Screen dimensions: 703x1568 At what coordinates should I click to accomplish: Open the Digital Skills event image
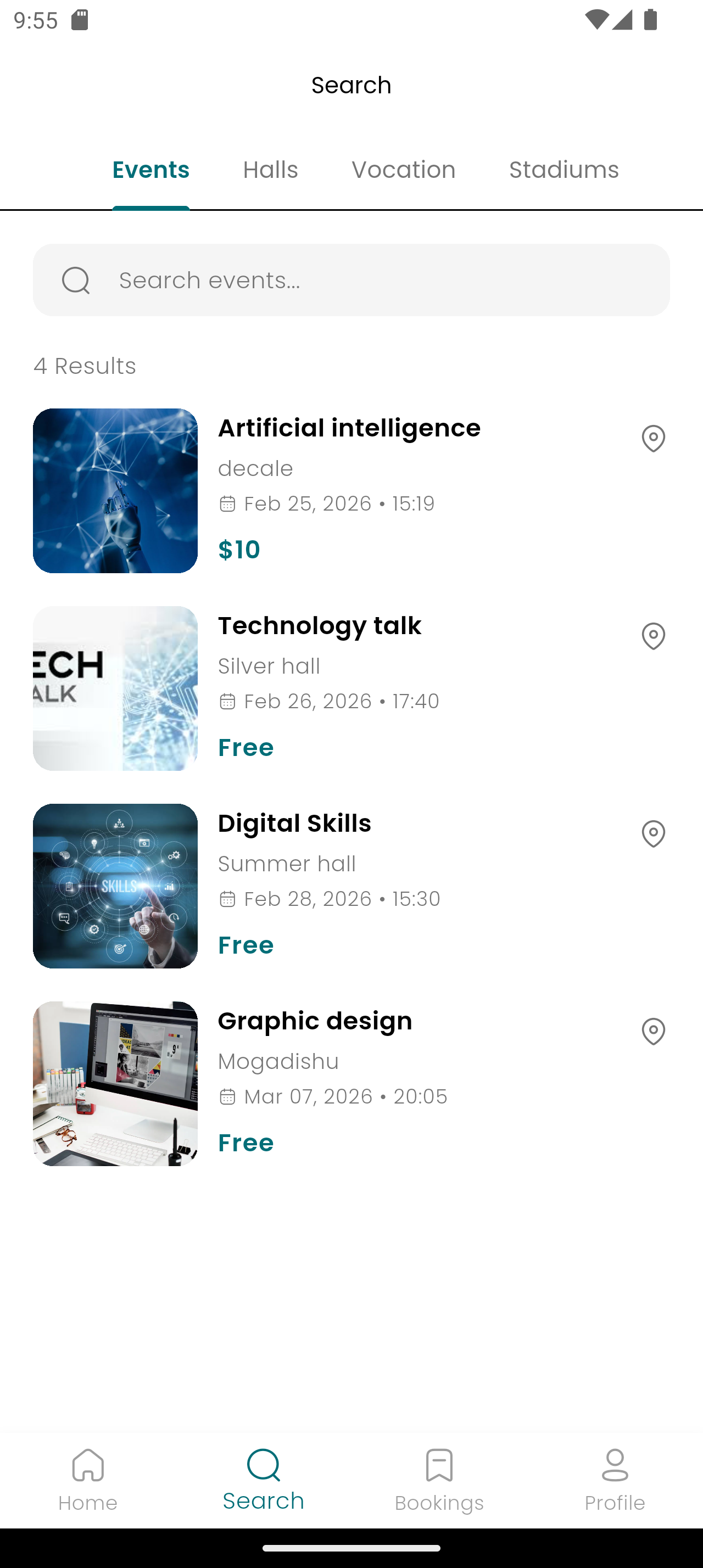pos(115,886)
